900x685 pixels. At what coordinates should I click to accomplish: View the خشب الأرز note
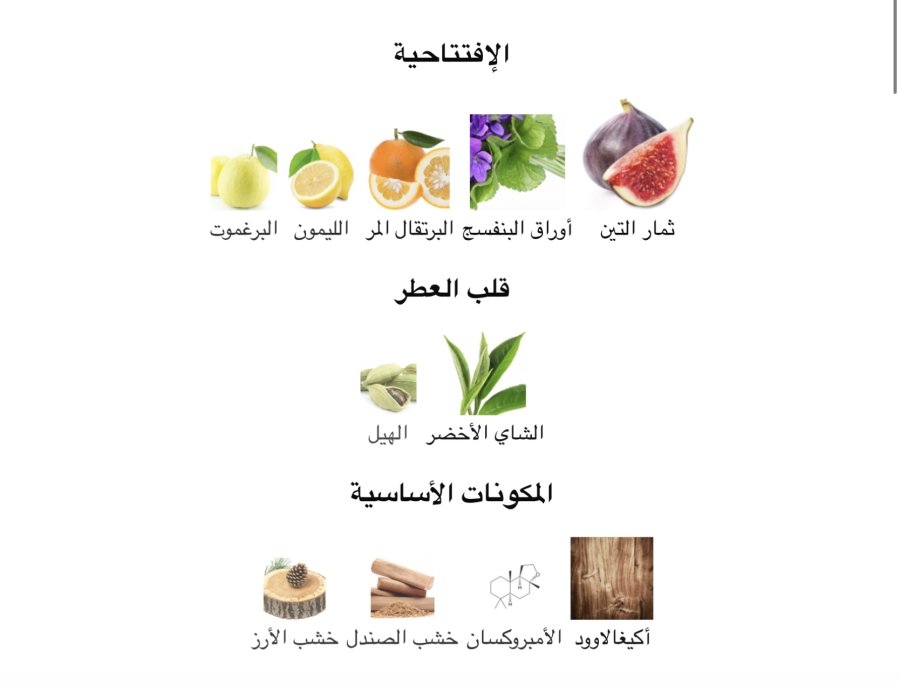coord(295,590)
